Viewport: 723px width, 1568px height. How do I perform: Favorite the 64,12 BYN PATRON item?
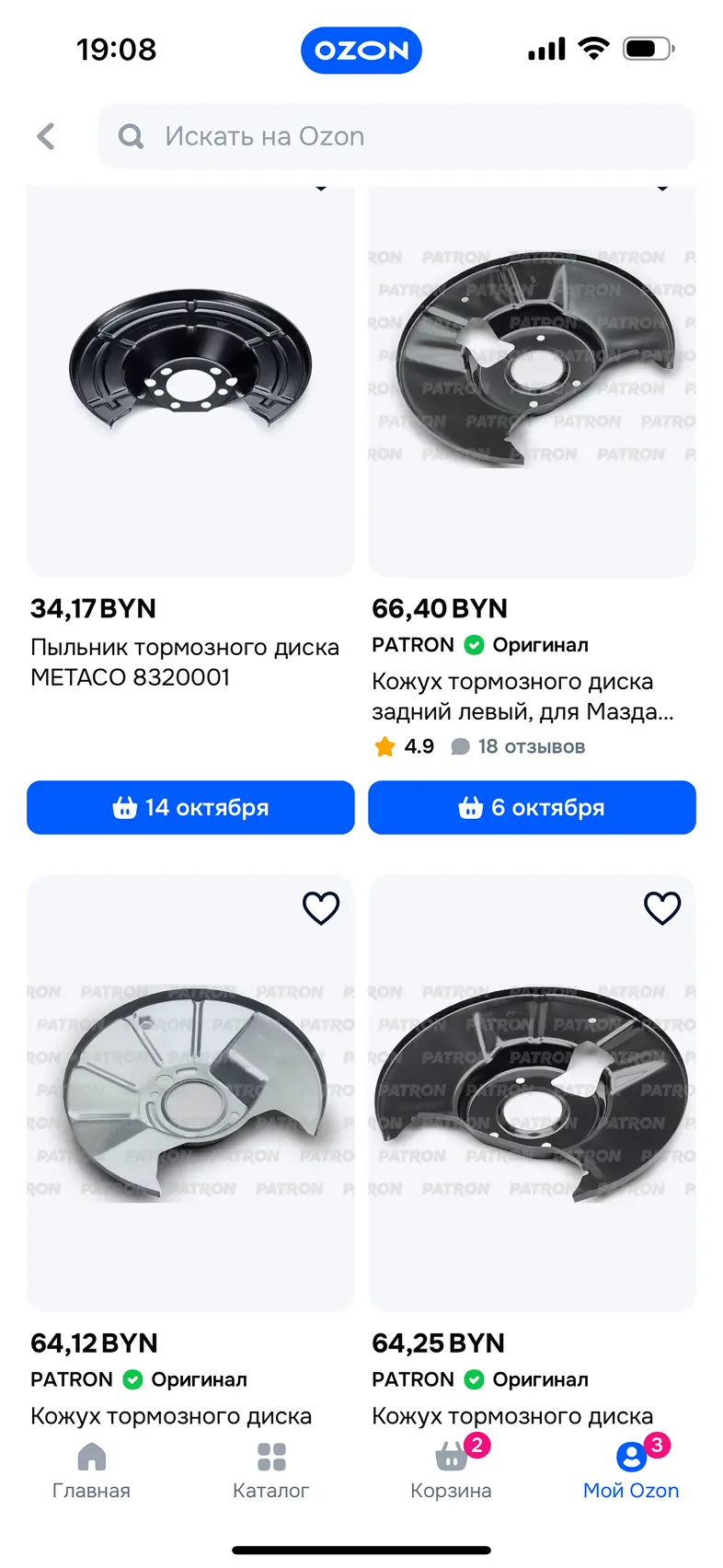point(321,908)
